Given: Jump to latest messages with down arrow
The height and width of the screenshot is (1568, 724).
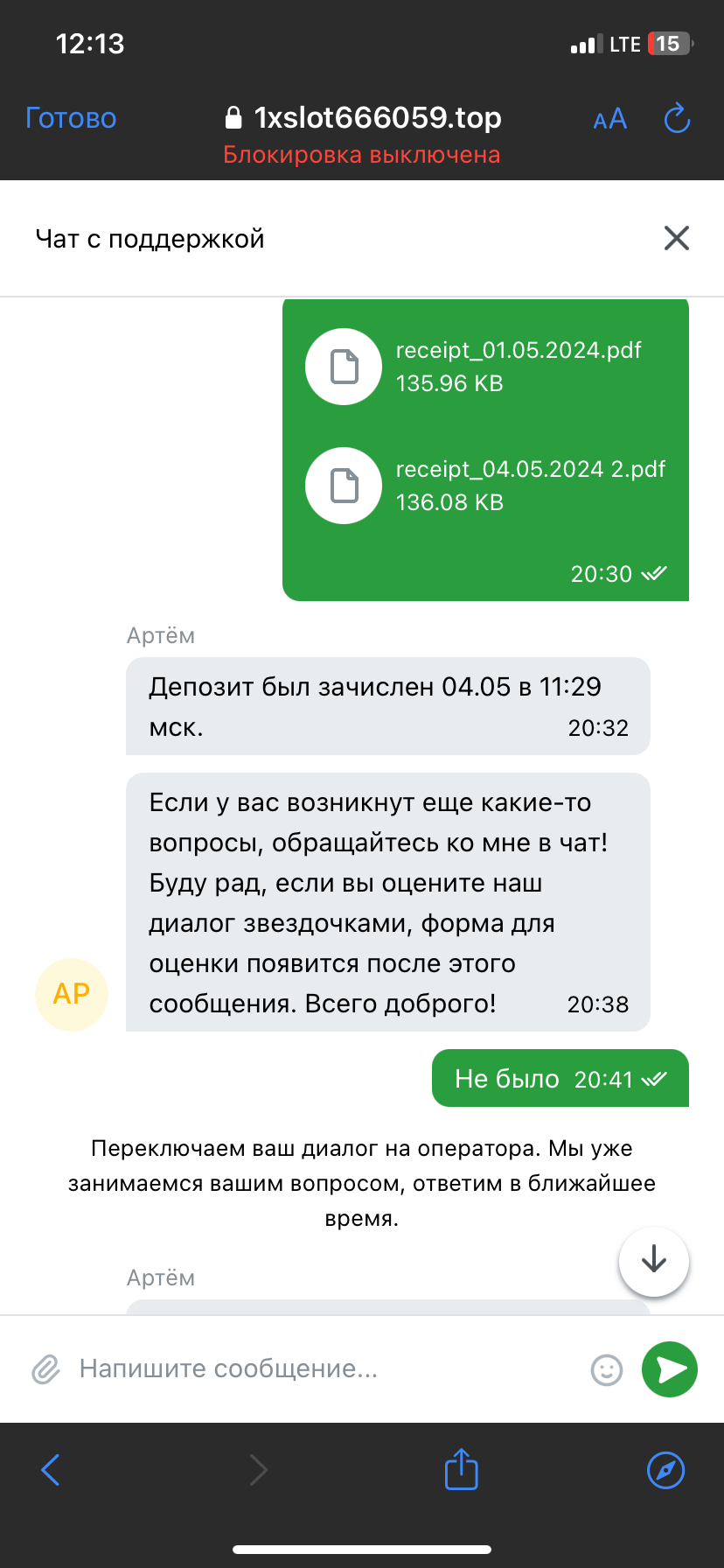Looking at the screenshot, I should pos(653,1261).
